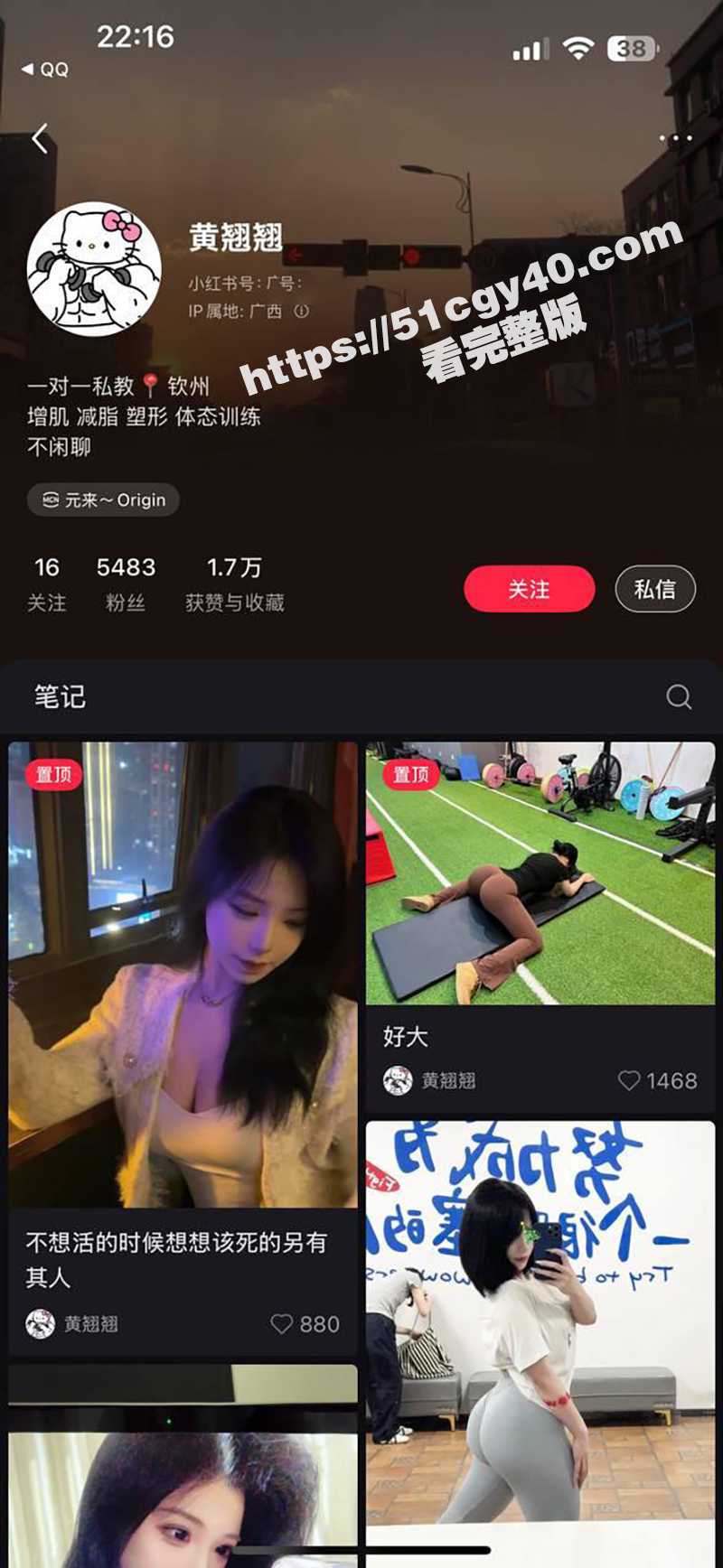Show the IP属地 info icon details
Screen dimensions: 723x1568
302,311
